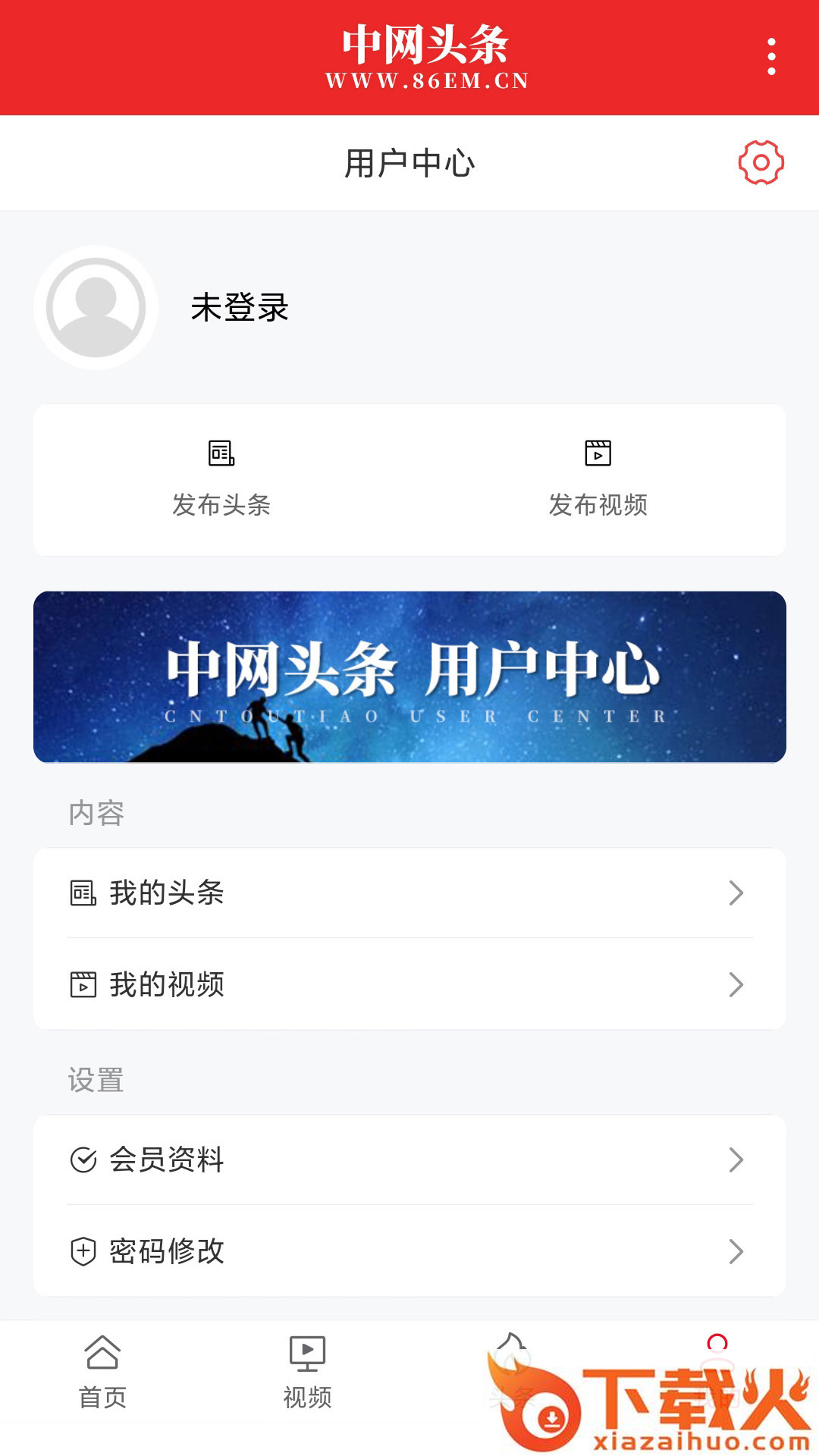The height and width of the screenshot is (1456, 819).
Task: Select 发布头条 to publish a headline
Action: point(221,479)
